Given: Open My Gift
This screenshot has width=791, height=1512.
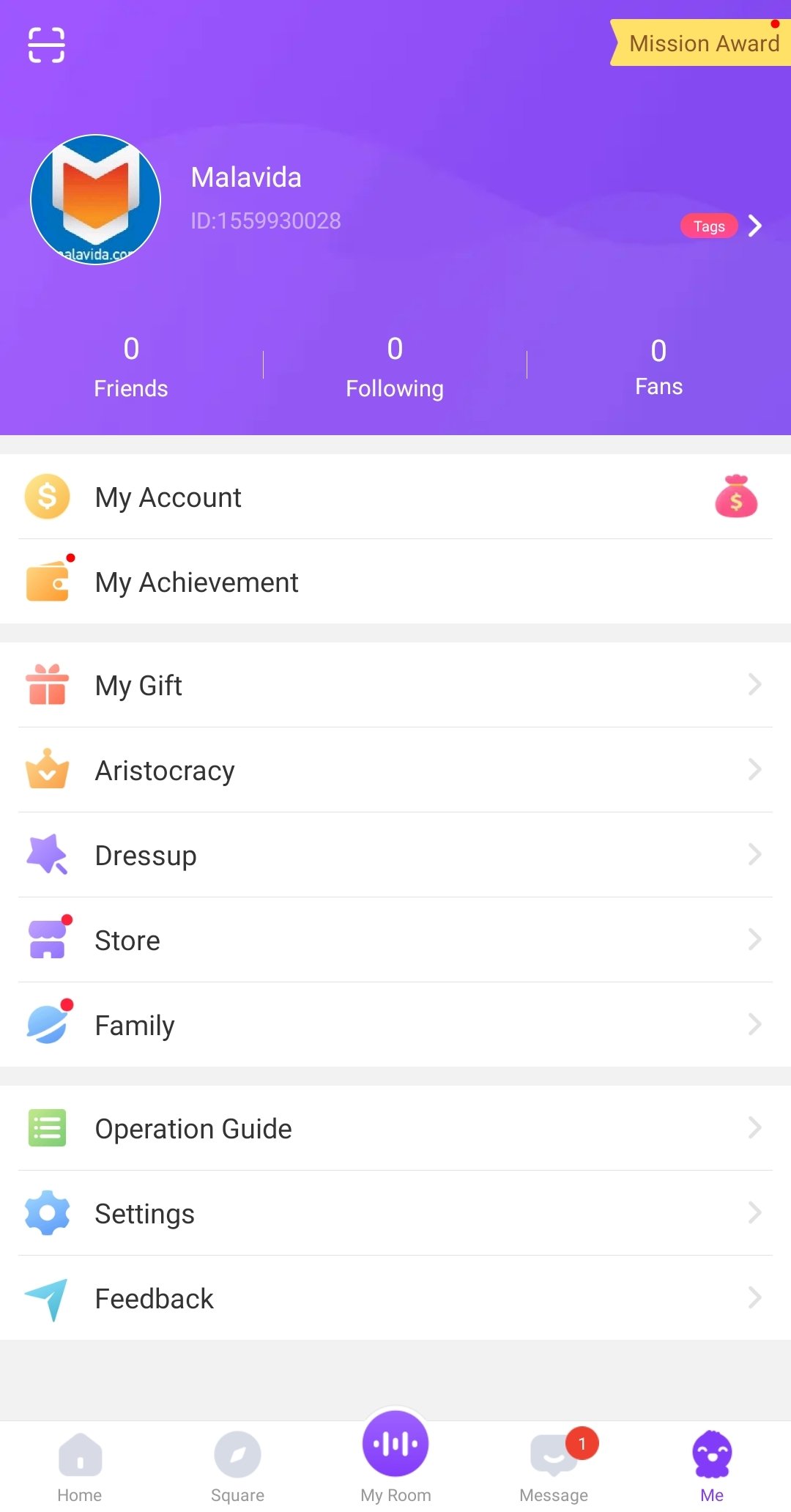Looking at the screenshot, I should [395, 685].
